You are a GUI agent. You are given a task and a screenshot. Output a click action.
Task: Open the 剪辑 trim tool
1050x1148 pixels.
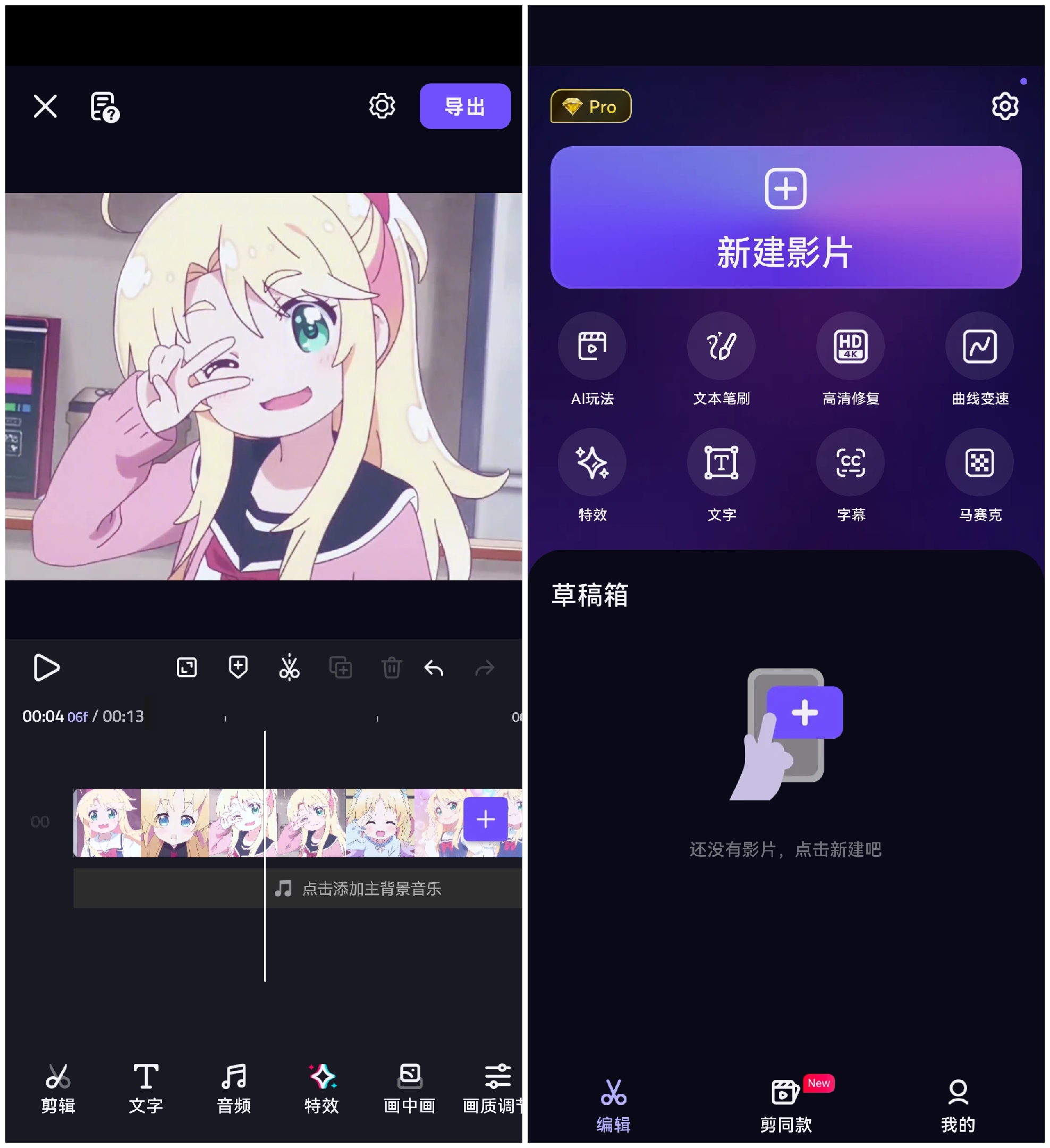58,1088
